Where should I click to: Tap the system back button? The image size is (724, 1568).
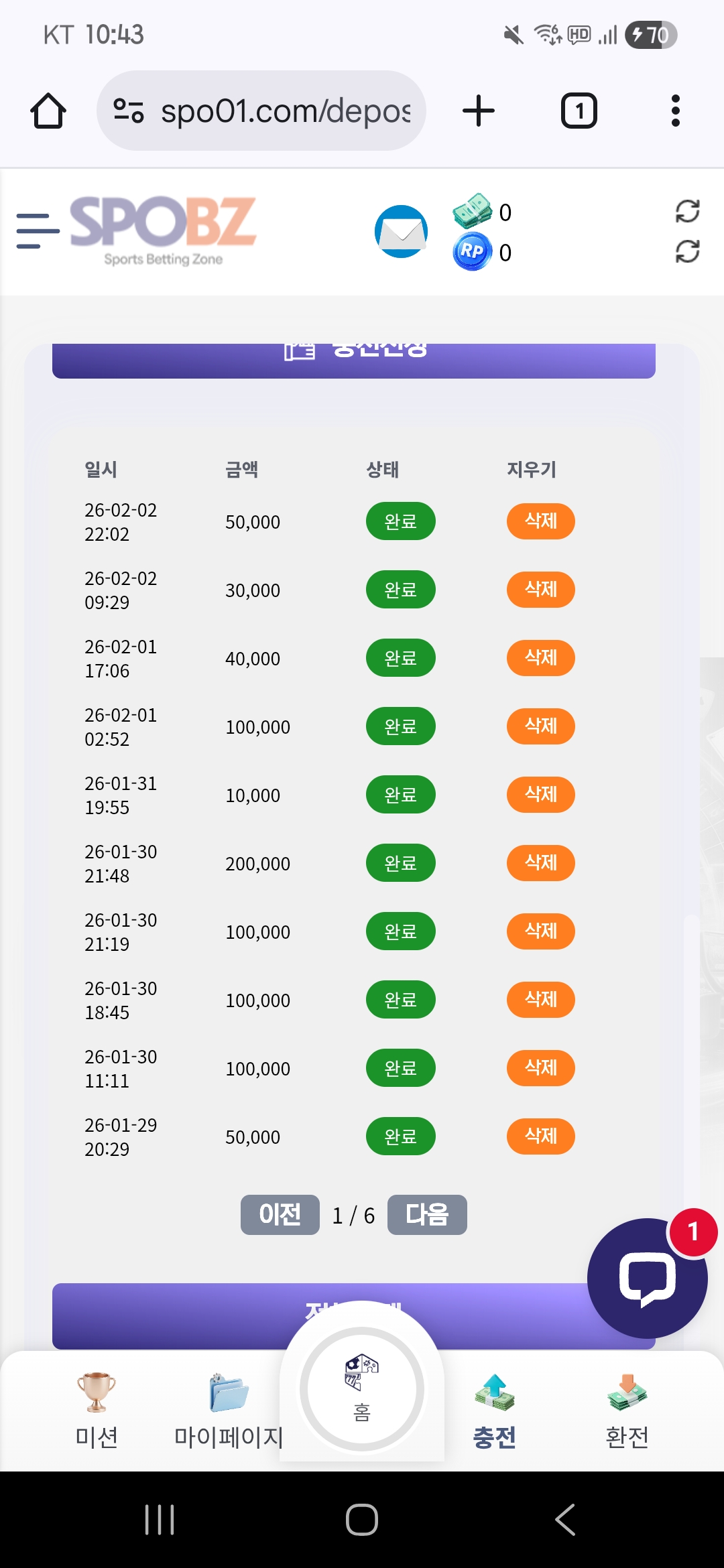point(565,1519)
